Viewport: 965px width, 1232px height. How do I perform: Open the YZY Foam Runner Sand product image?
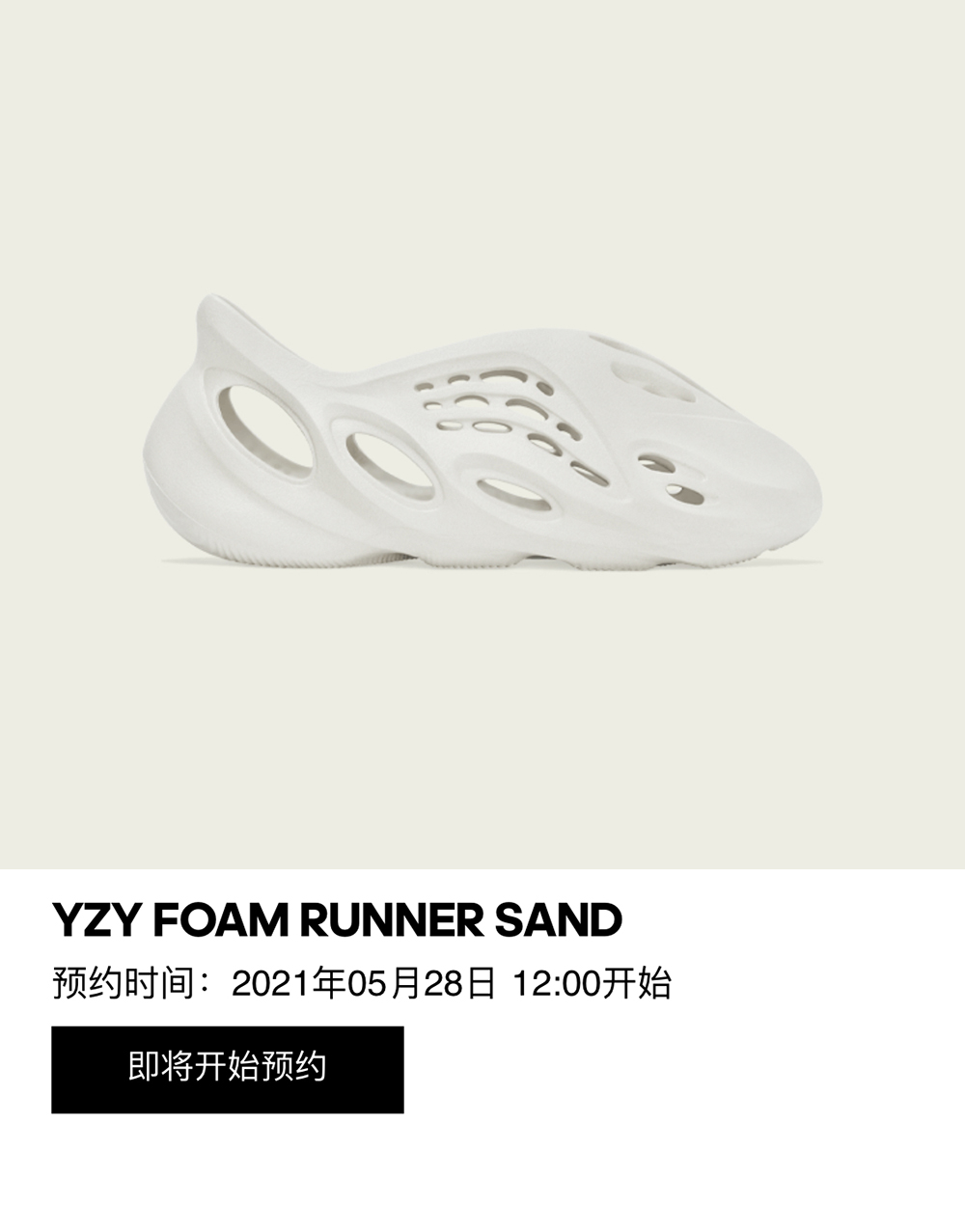(482, 434)
